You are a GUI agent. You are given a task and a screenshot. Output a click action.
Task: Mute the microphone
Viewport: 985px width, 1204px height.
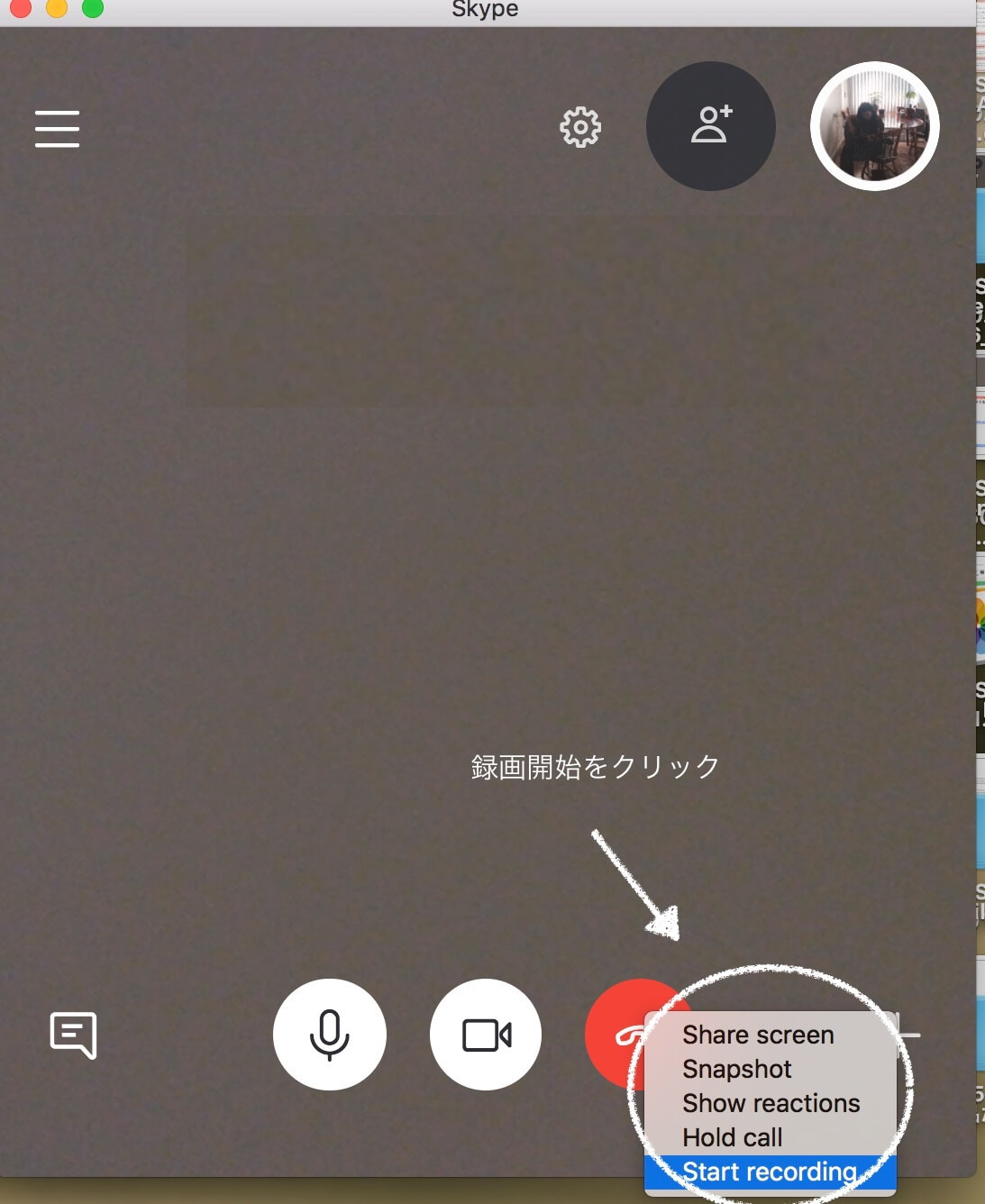[330, 1035]
